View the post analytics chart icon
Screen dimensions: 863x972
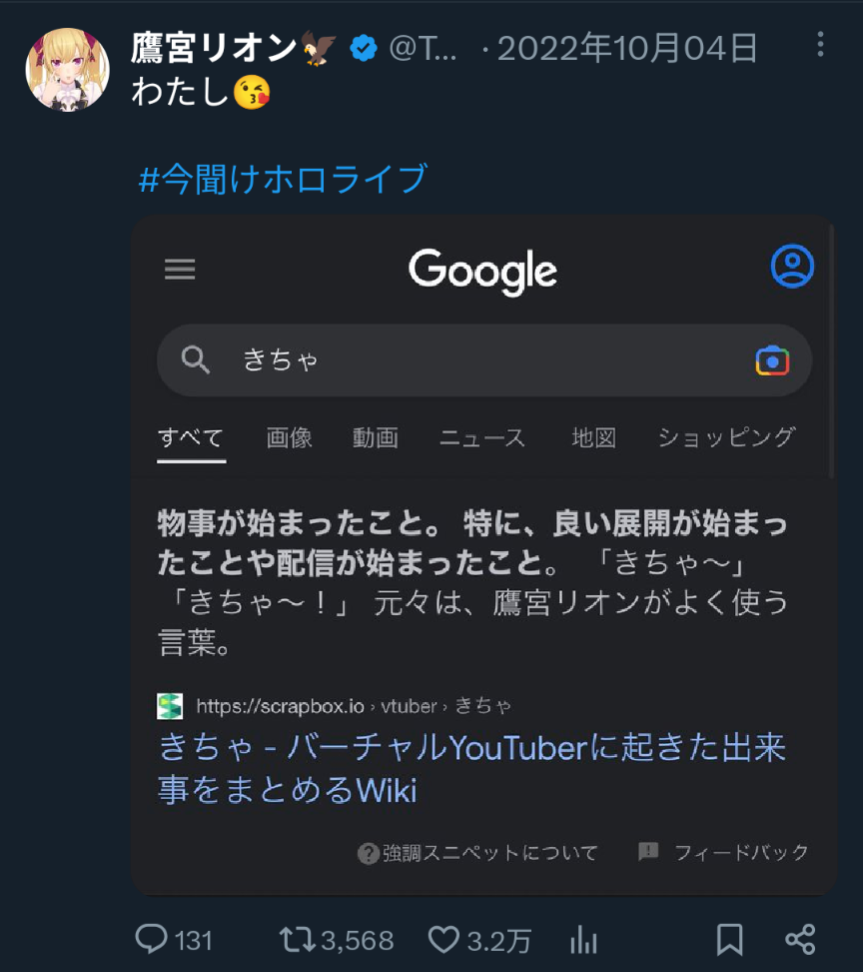583,939
